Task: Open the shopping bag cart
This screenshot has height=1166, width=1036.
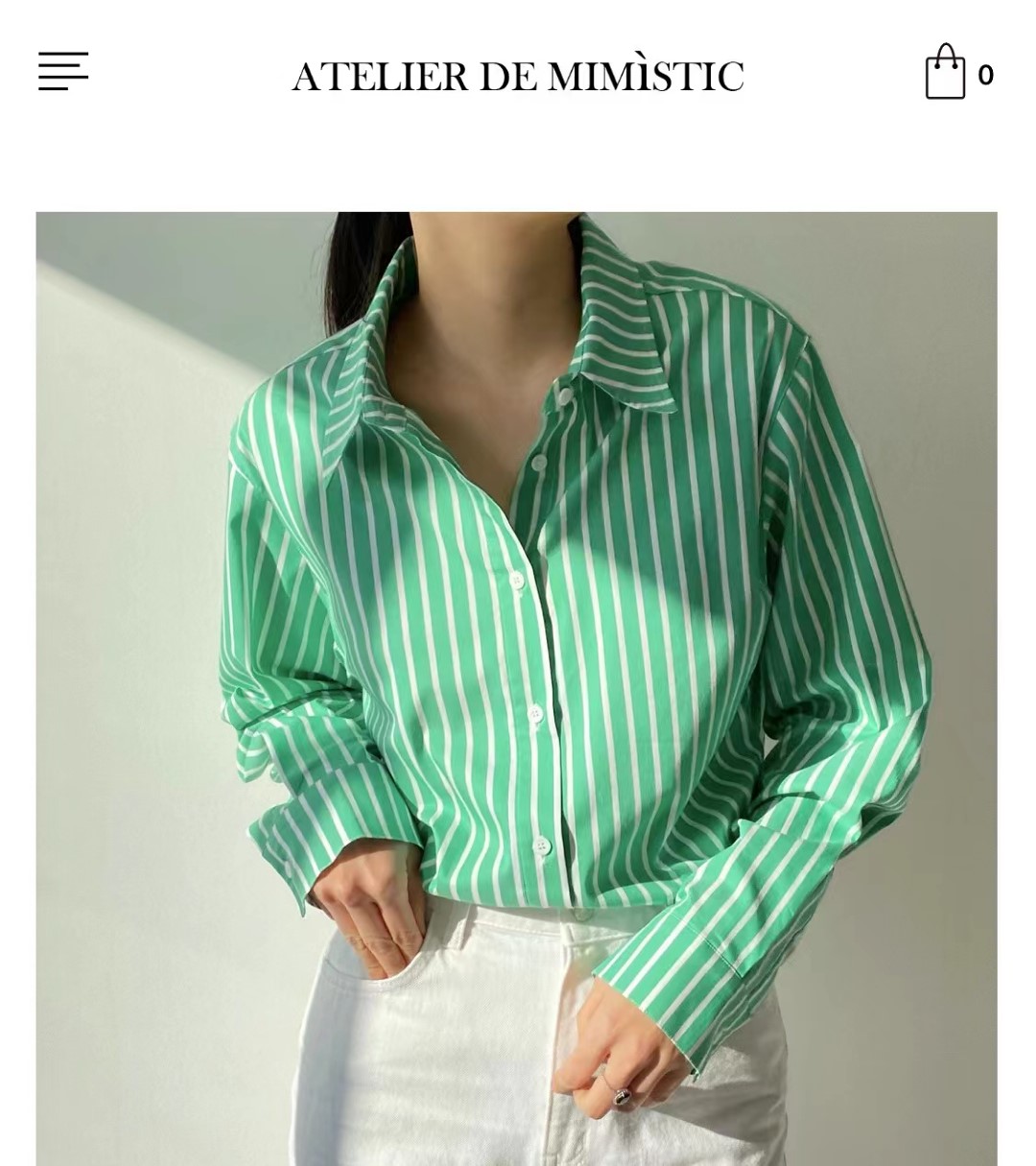Action: pos(947,73)
